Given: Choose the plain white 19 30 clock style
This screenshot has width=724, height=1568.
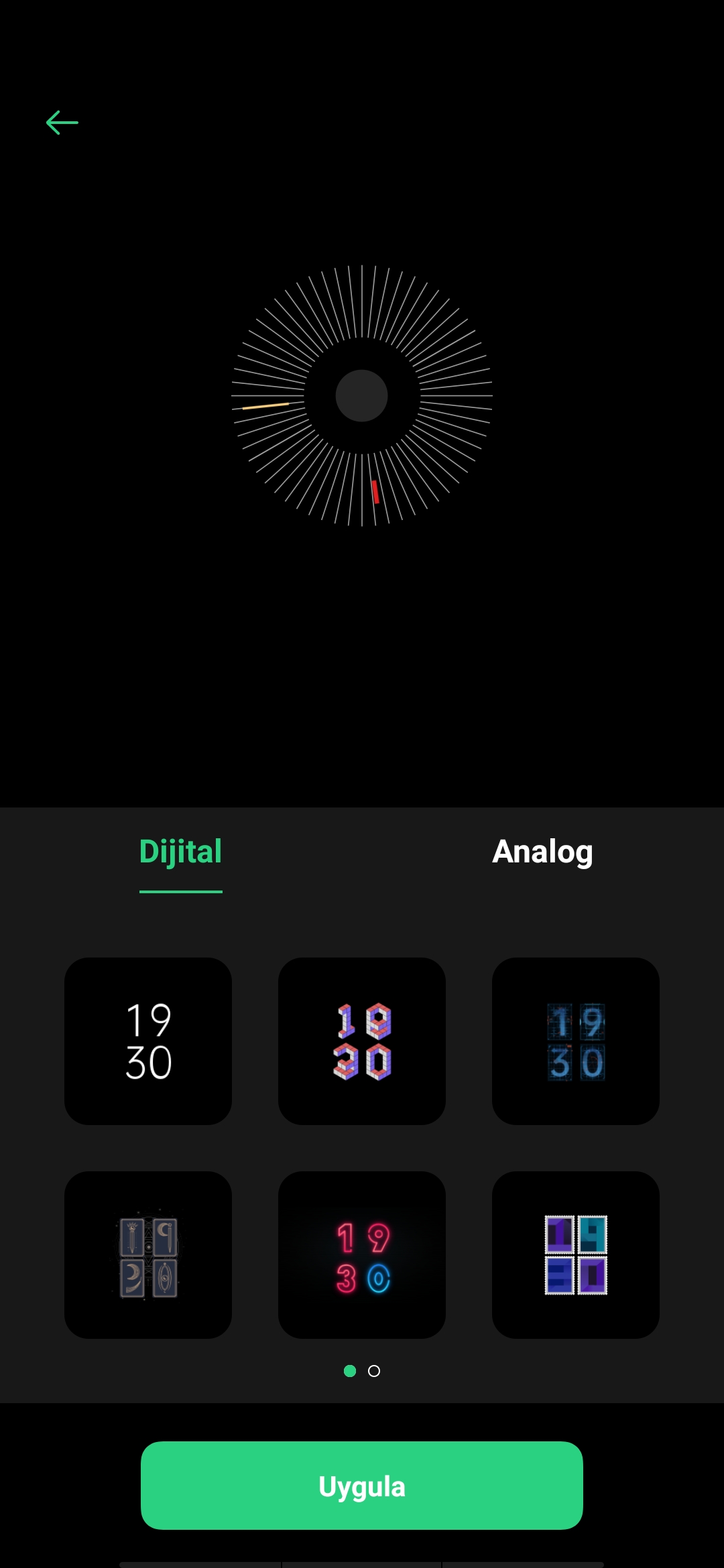Looking at the screenshot, I should 148,1041.
